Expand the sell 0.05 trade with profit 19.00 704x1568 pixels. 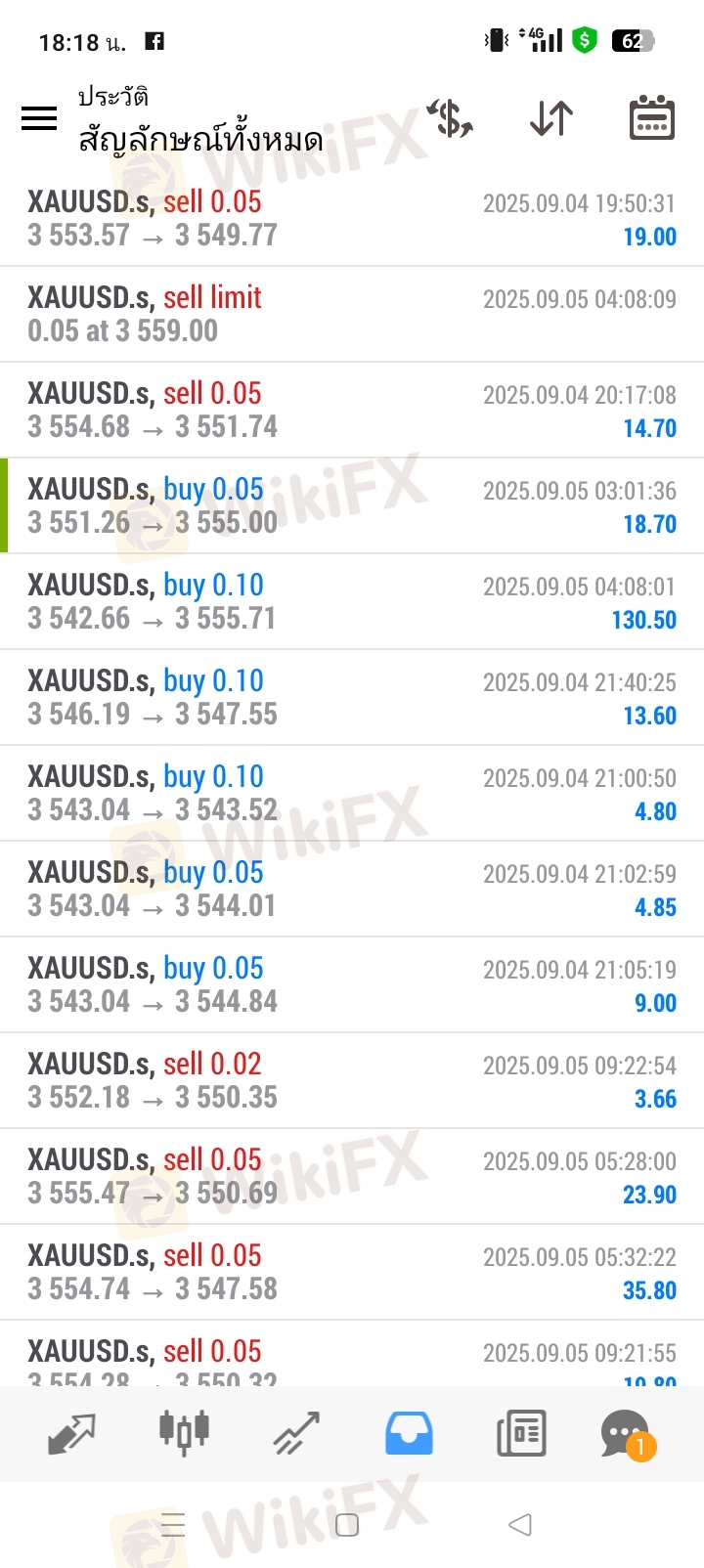pos(352,219)
